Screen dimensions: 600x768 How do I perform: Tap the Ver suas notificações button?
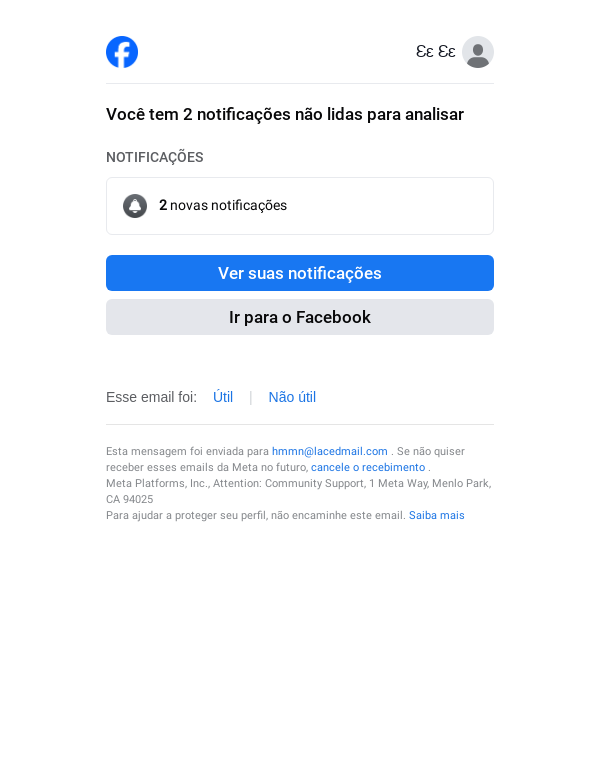pyautogui.click(x=300, y=273)
